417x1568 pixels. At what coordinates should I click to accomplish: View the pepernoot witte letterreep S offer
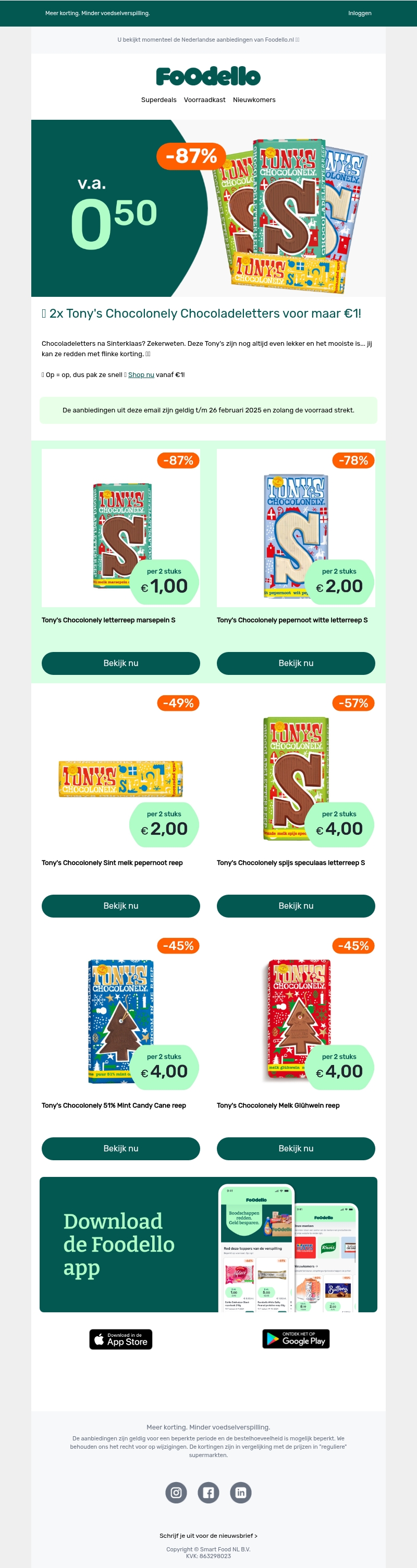pos(296,663)
